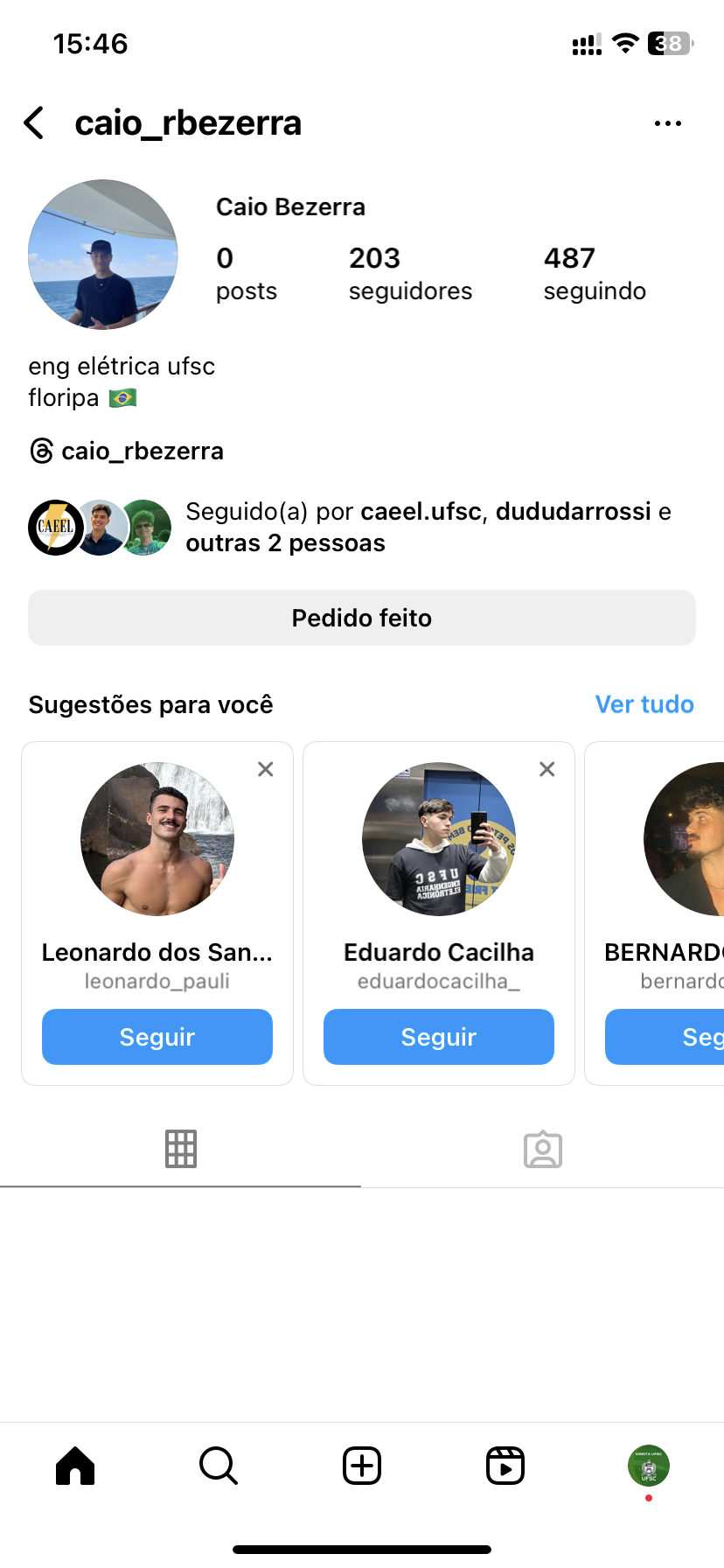Screen dimensions: 724x1568
Task: Switch to the posts grid tab
Action: tap(181, 1149)
